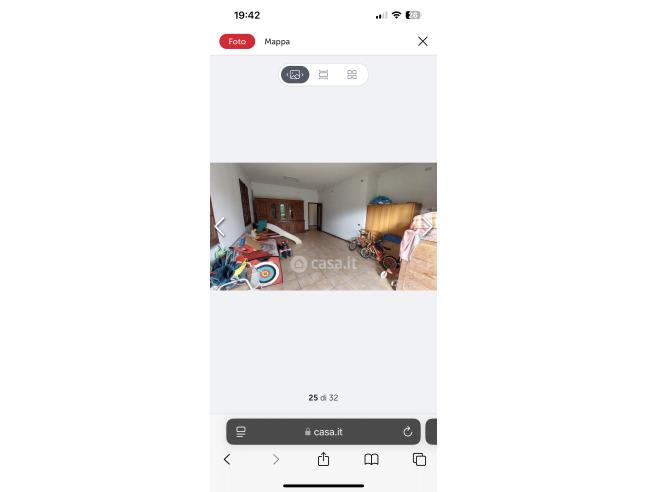Go back in Safari browser
The height and width of the screenshot is (492, 648).
pos(227,459)
